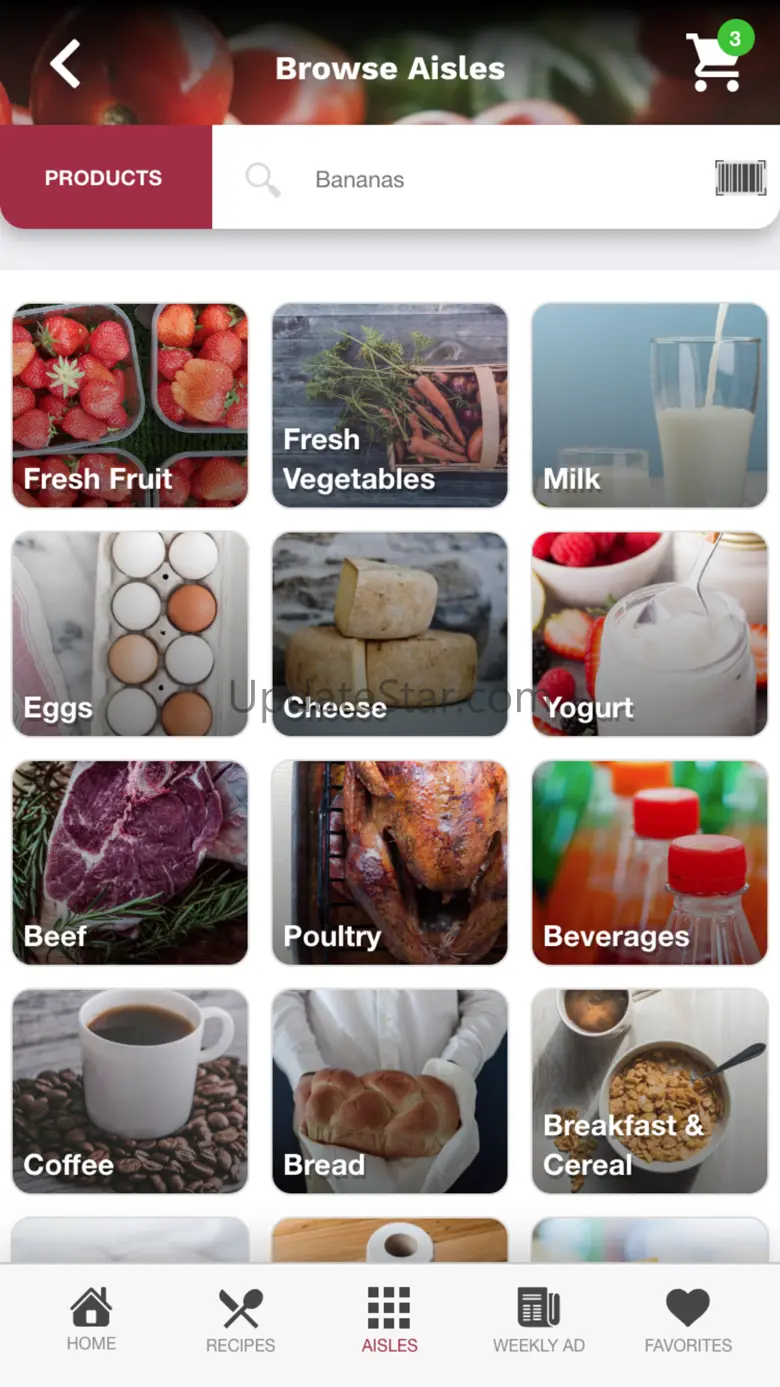View the Eggs aisle
Image resolution: width=780 pixels, height=1387 pixels.
pyautogui.click(x=130, y=634)
